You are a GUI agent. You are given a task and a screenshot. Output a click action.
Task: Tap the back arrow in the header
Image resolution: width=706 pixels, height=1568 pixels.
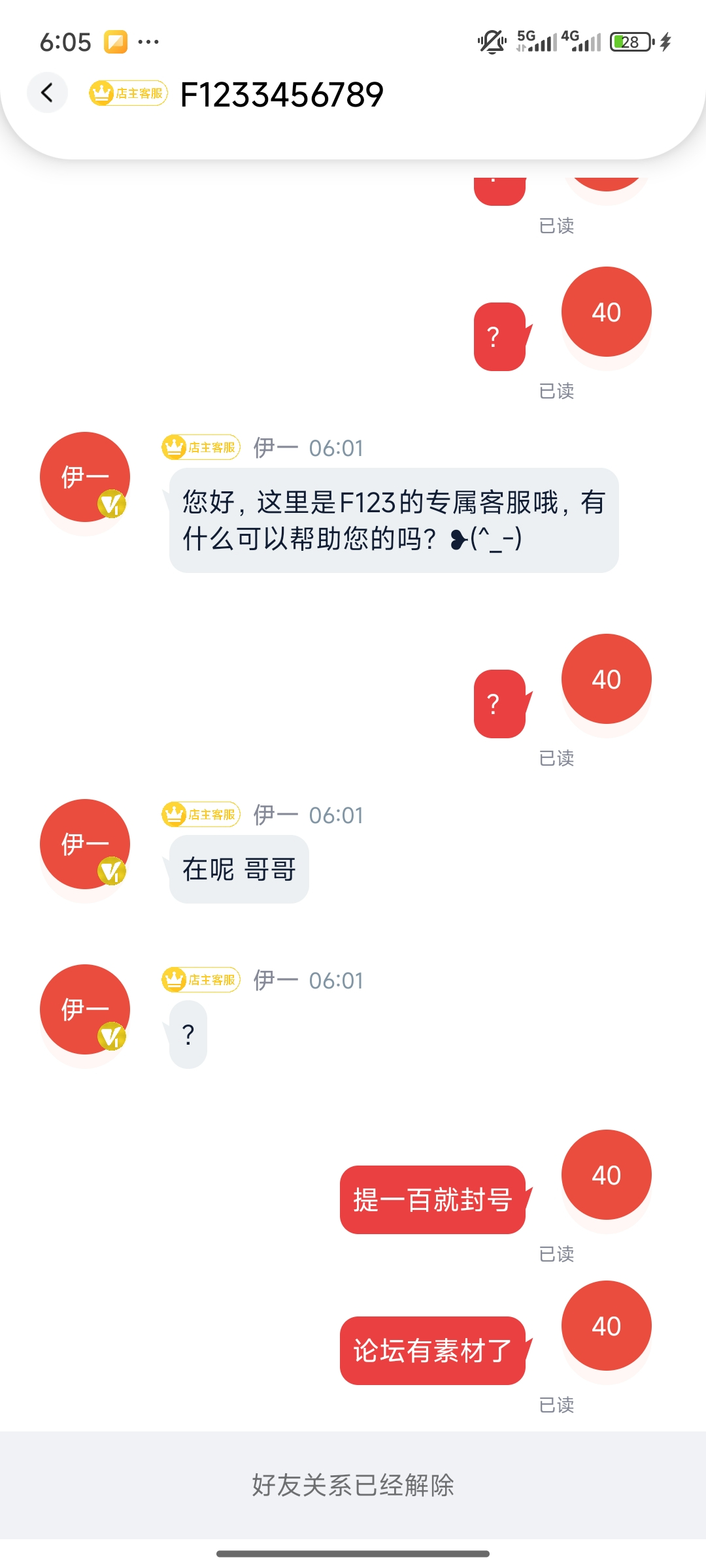(47, 93)
